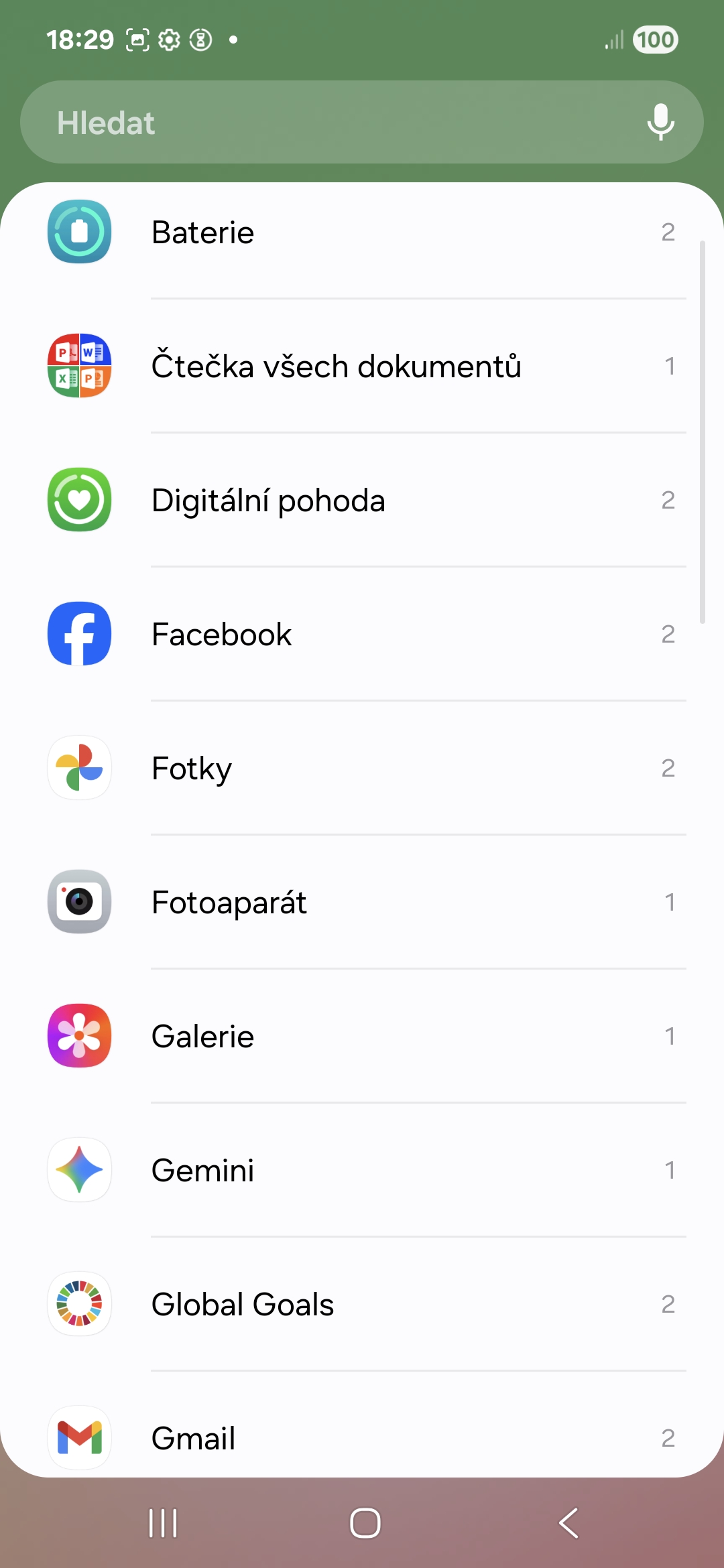724x1568 pixels.
Task: Choose the Fotky entry
Action: pyautogui.click(x=362, y=768)
